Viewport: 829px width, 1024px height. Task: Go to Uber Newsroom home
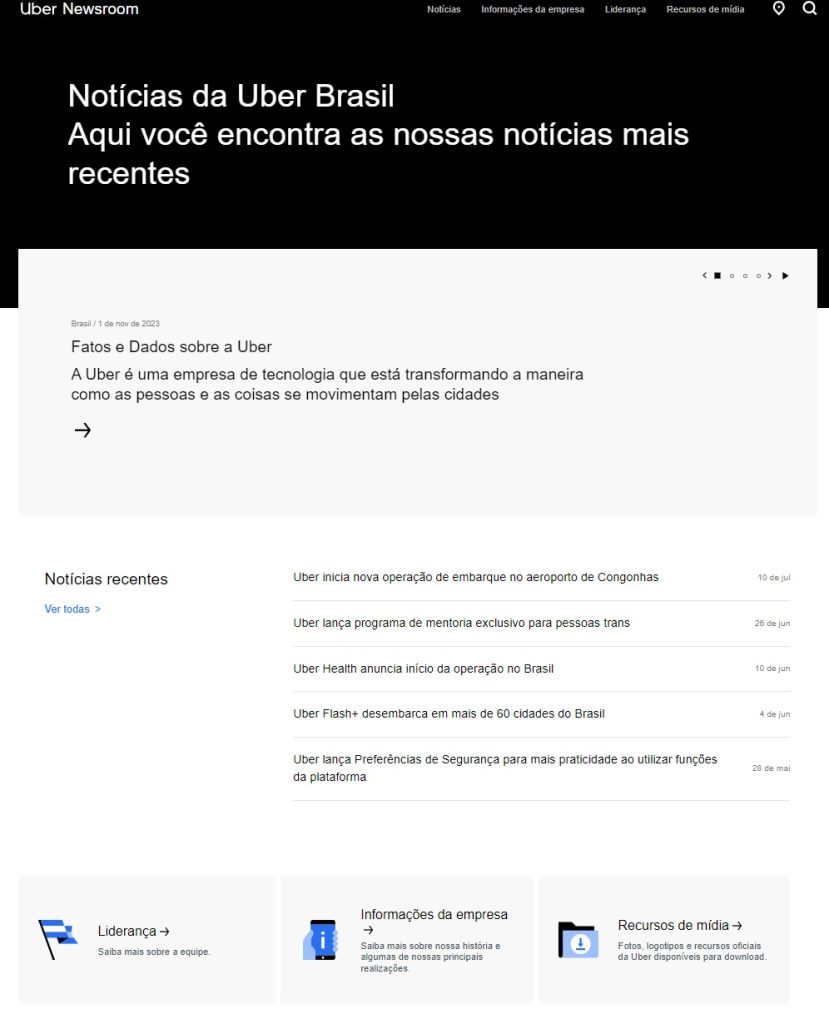79,9
